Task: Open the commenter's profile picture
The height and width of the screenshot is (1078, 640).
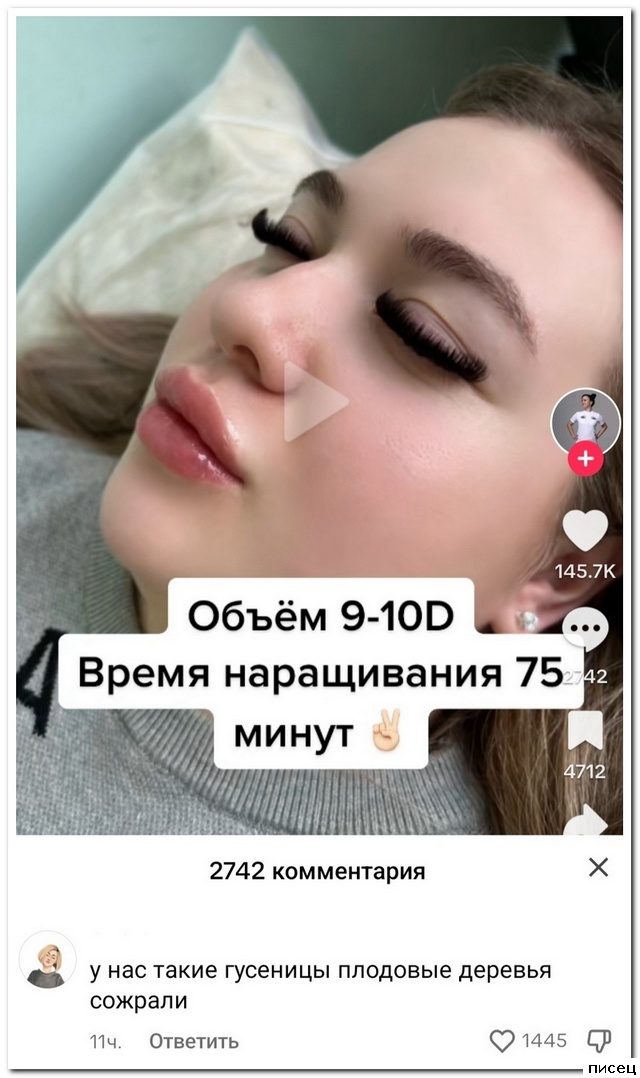Action: (47, 962)
